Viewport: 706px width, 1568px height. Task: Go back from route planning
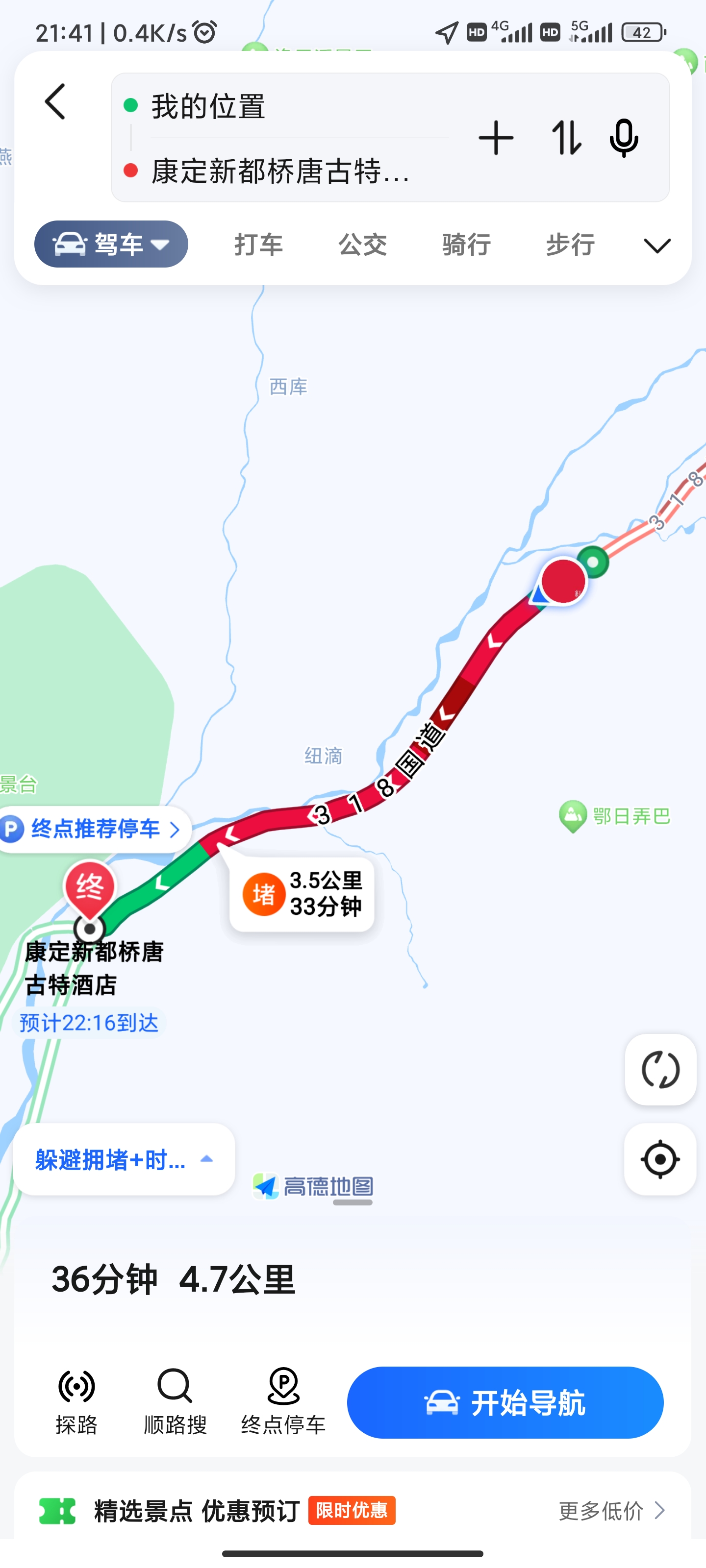[x=55, y=102]
